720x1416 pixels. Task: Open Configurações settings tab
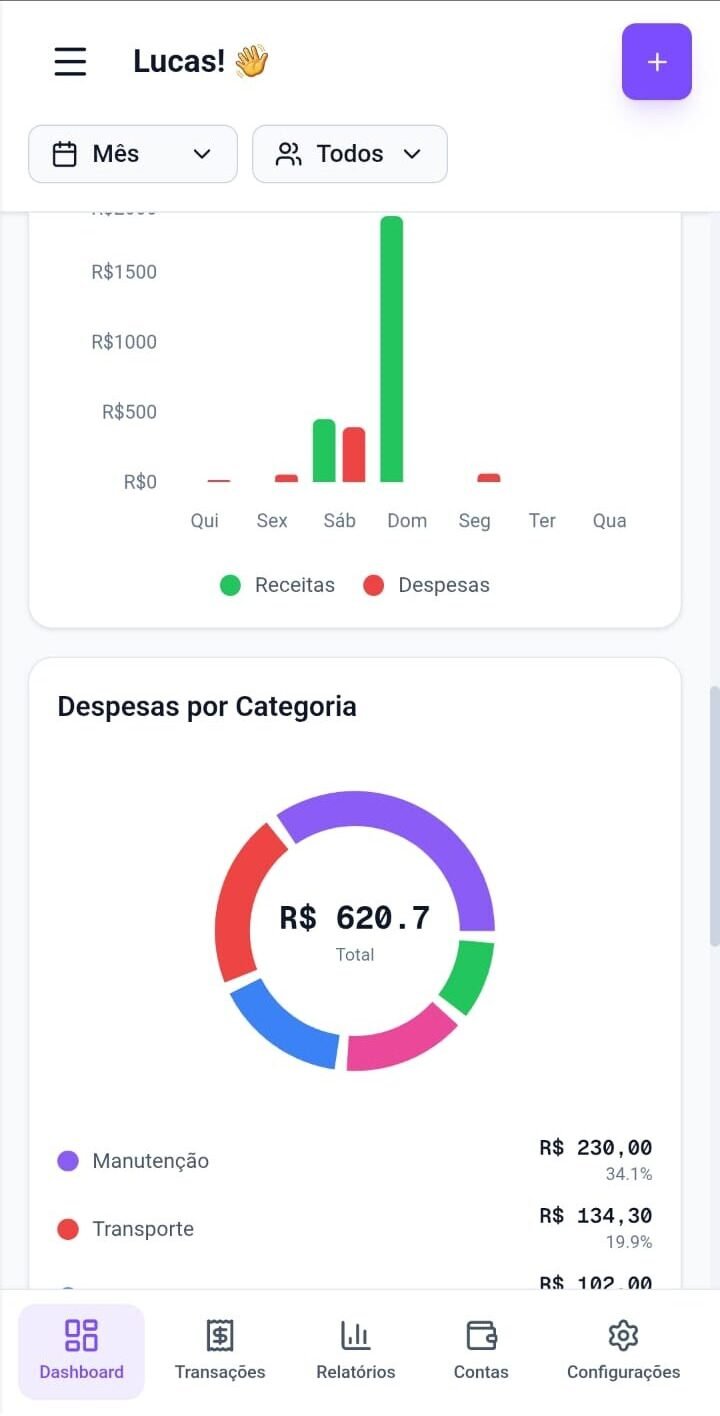pyautogui.click(x=623, y=1351)
